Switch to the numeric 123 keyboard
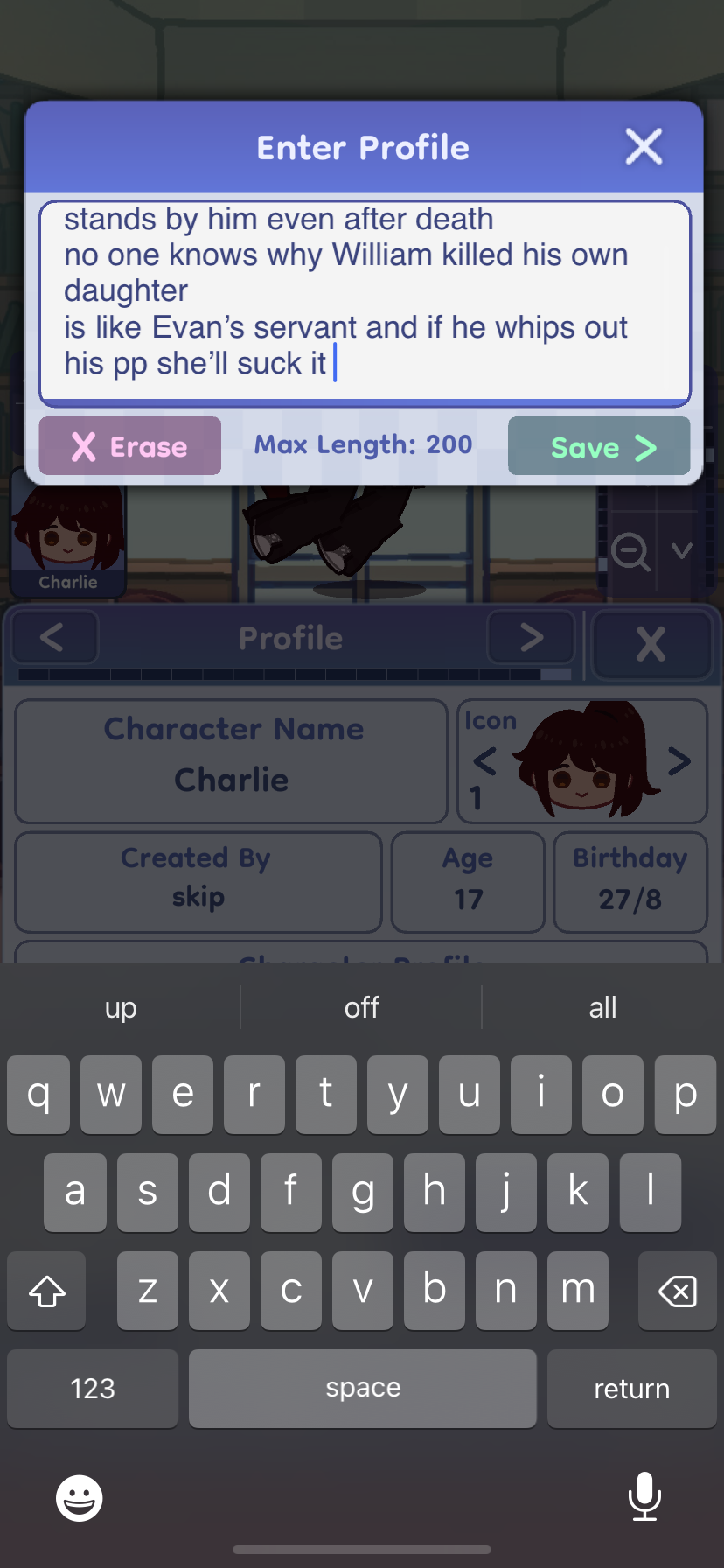 [92, 1388]
